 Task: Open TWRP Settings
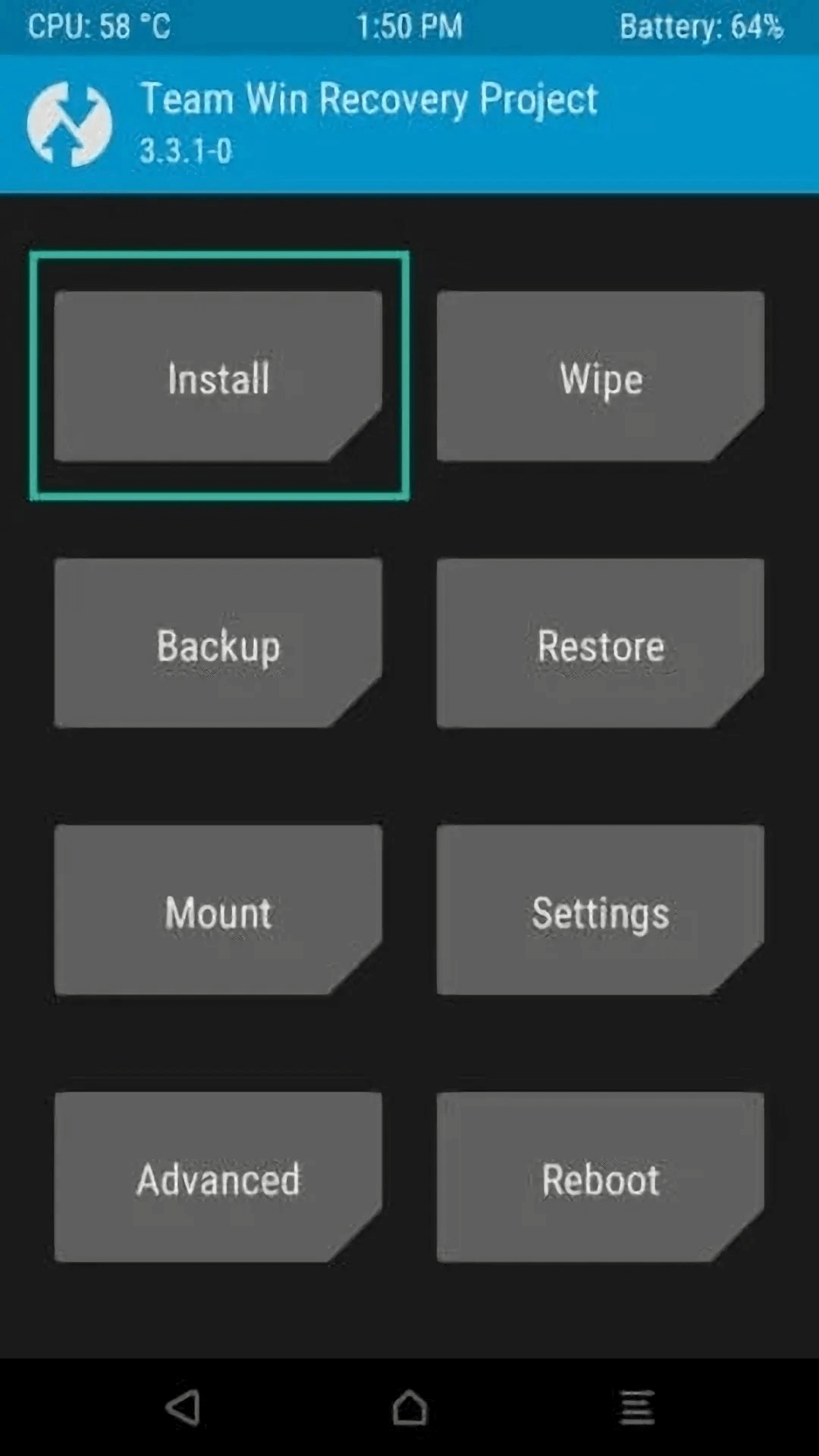(600, 911)
